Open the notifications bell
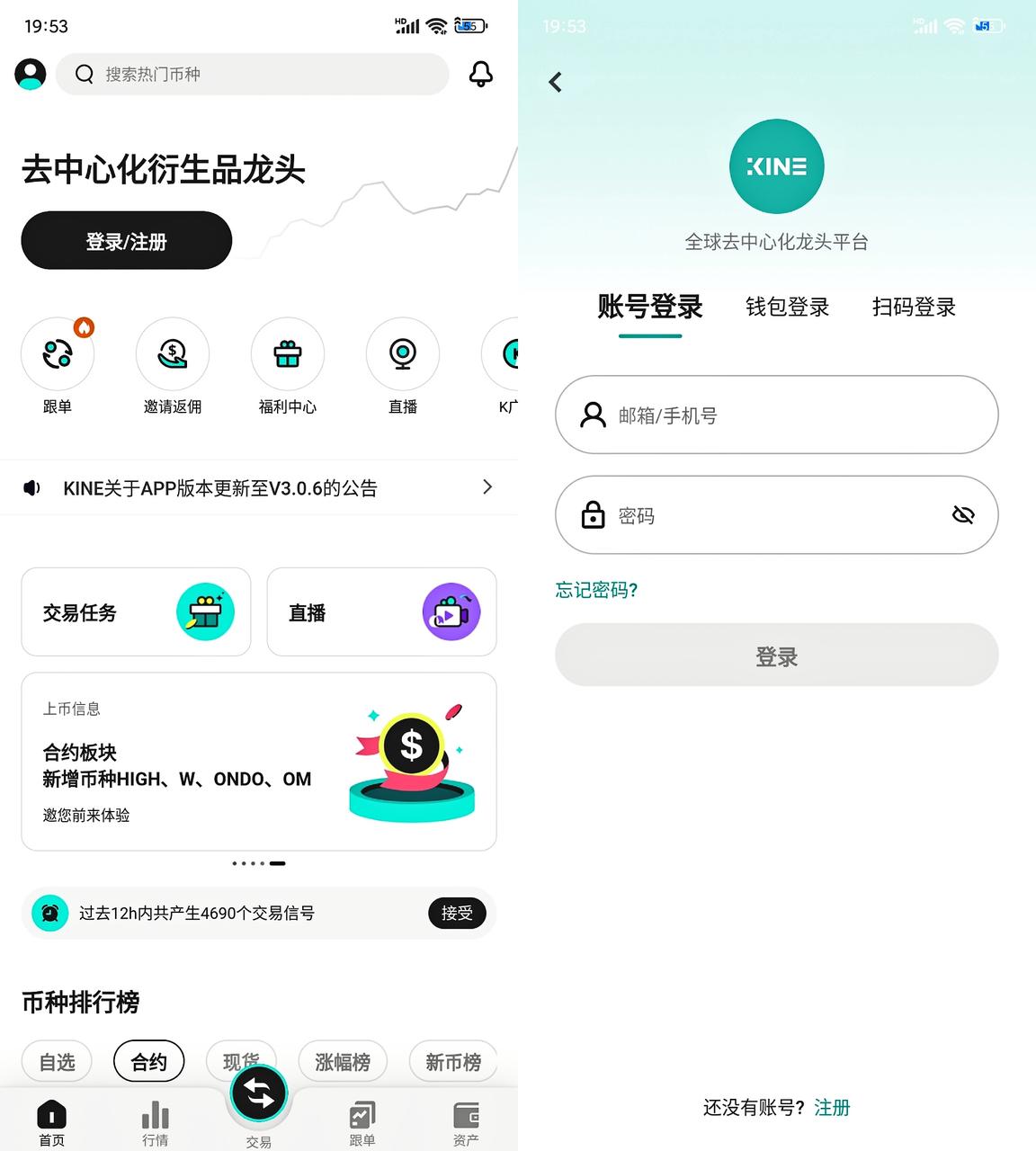Screen dimensions: 1036x1151 pyautogui.click(x=481, y=74)
